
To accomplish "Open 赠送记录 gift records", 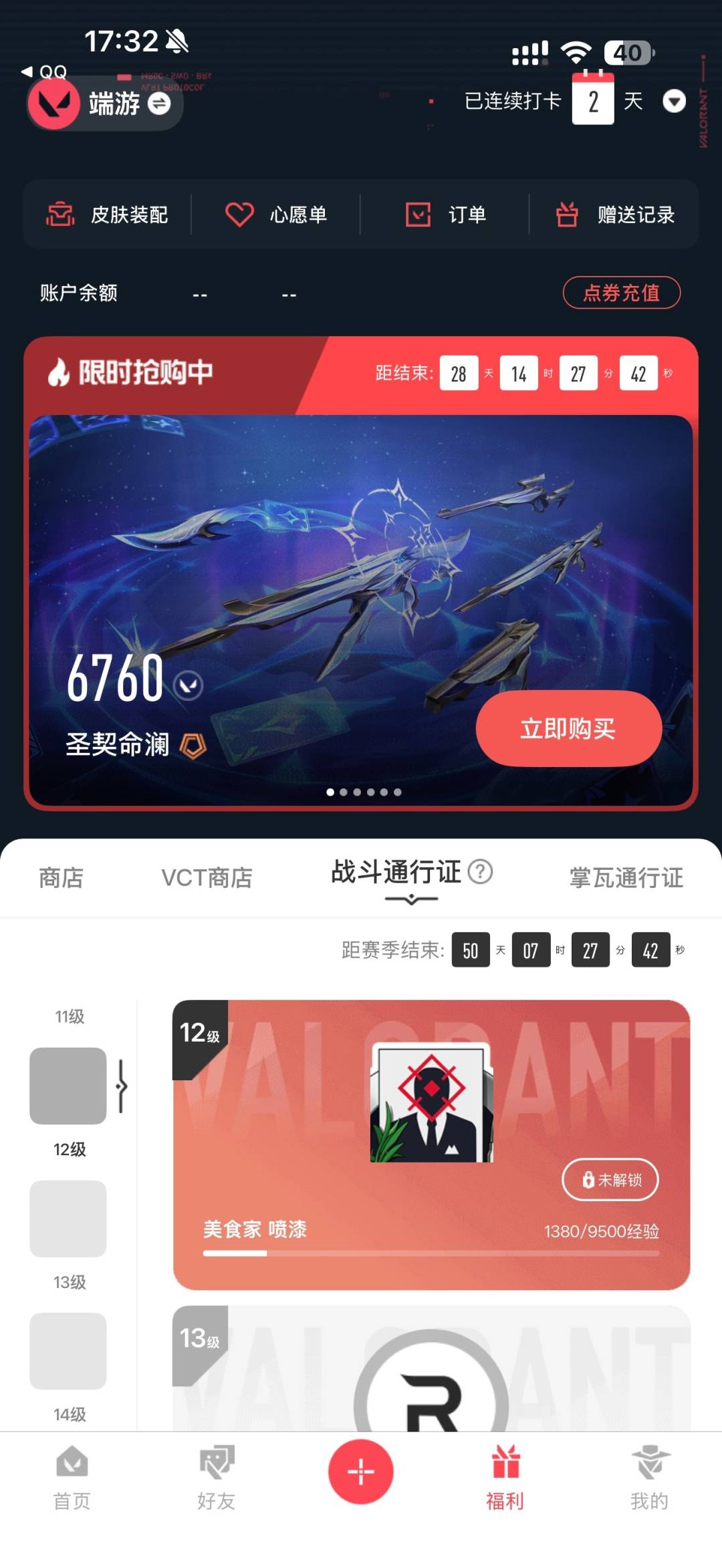I will point(615,214).
